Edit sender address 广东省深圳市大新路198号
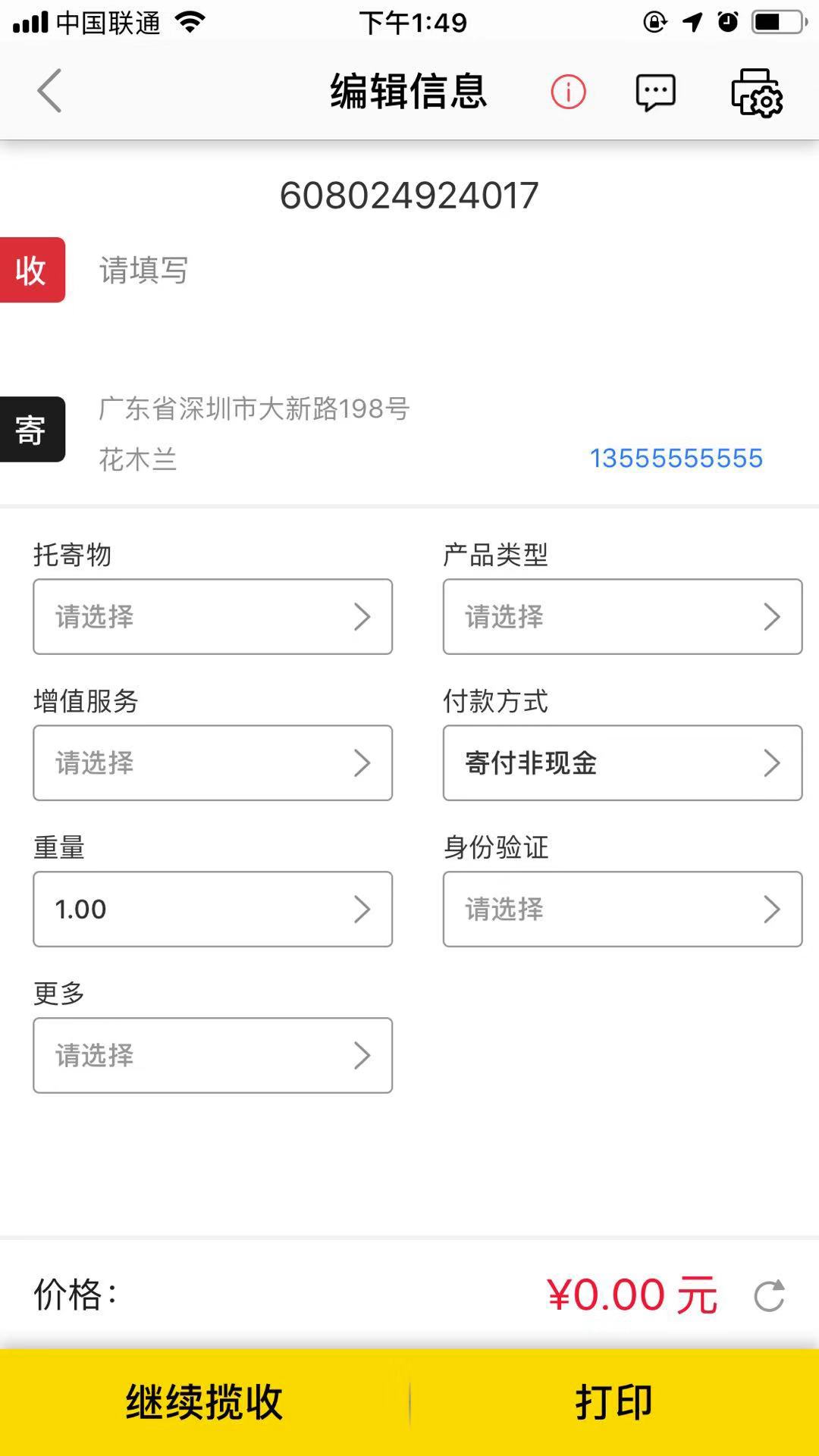The width and height of the screenshot is (819, 1456). [x=254, y=409]
